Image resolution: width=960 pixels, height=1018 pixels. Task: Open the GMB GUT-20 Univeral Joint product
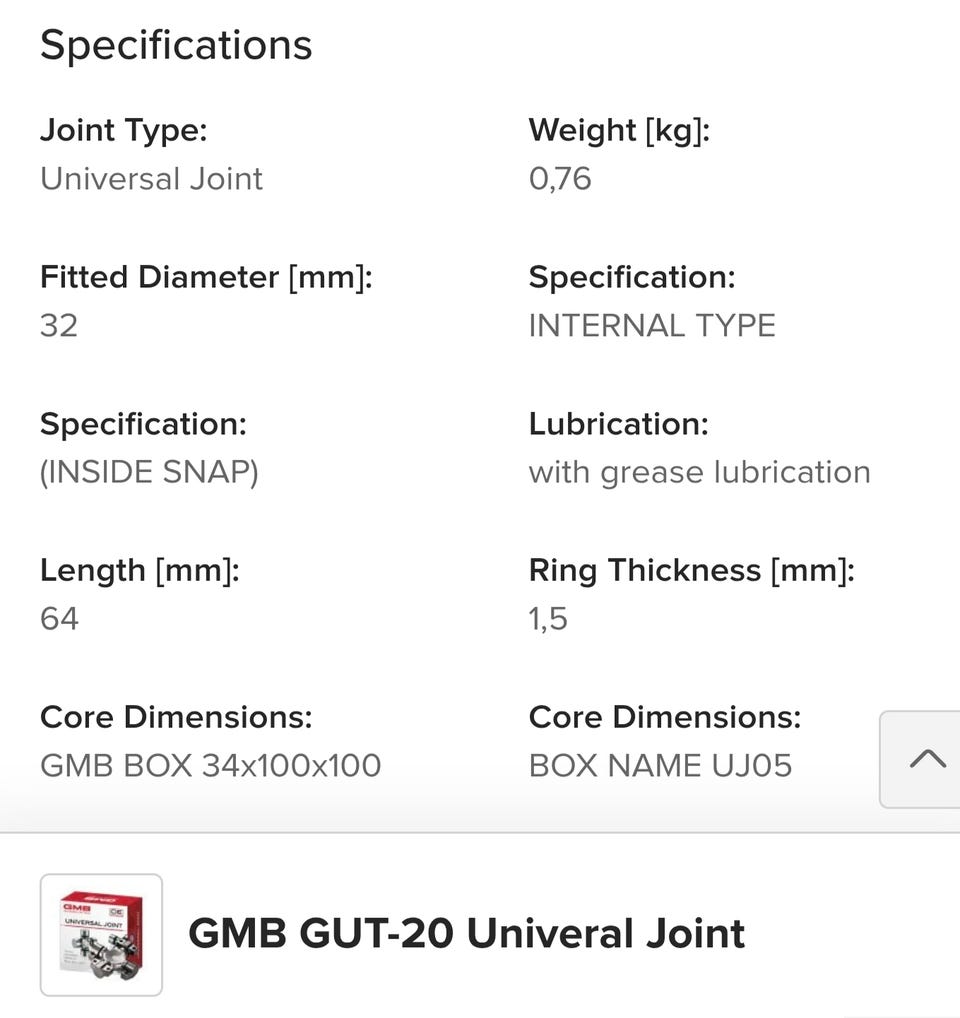[x=466, y=934]
